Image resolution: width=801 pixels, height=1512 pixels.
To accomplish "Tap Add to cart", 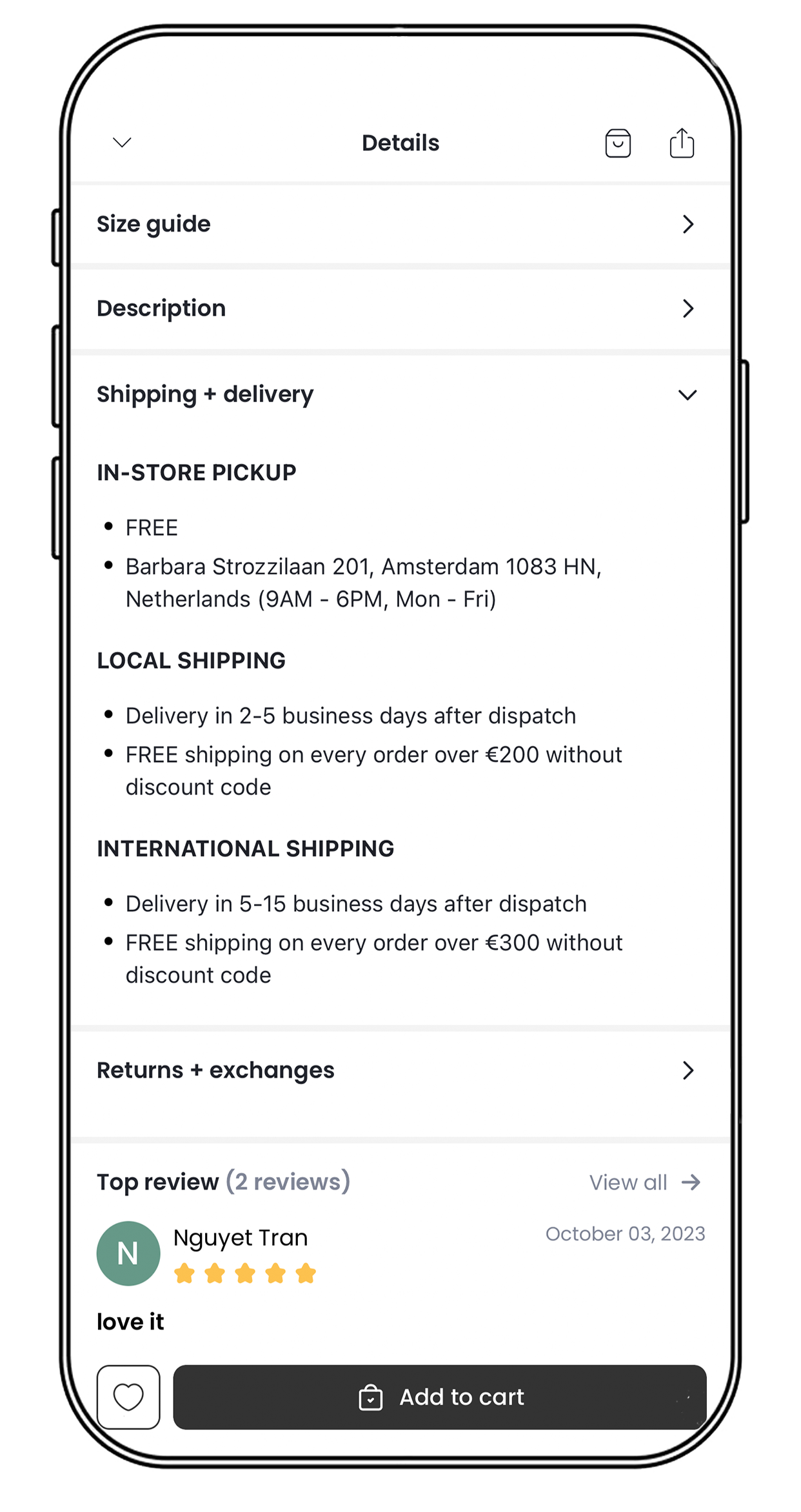I will [x=440, y=1396].
